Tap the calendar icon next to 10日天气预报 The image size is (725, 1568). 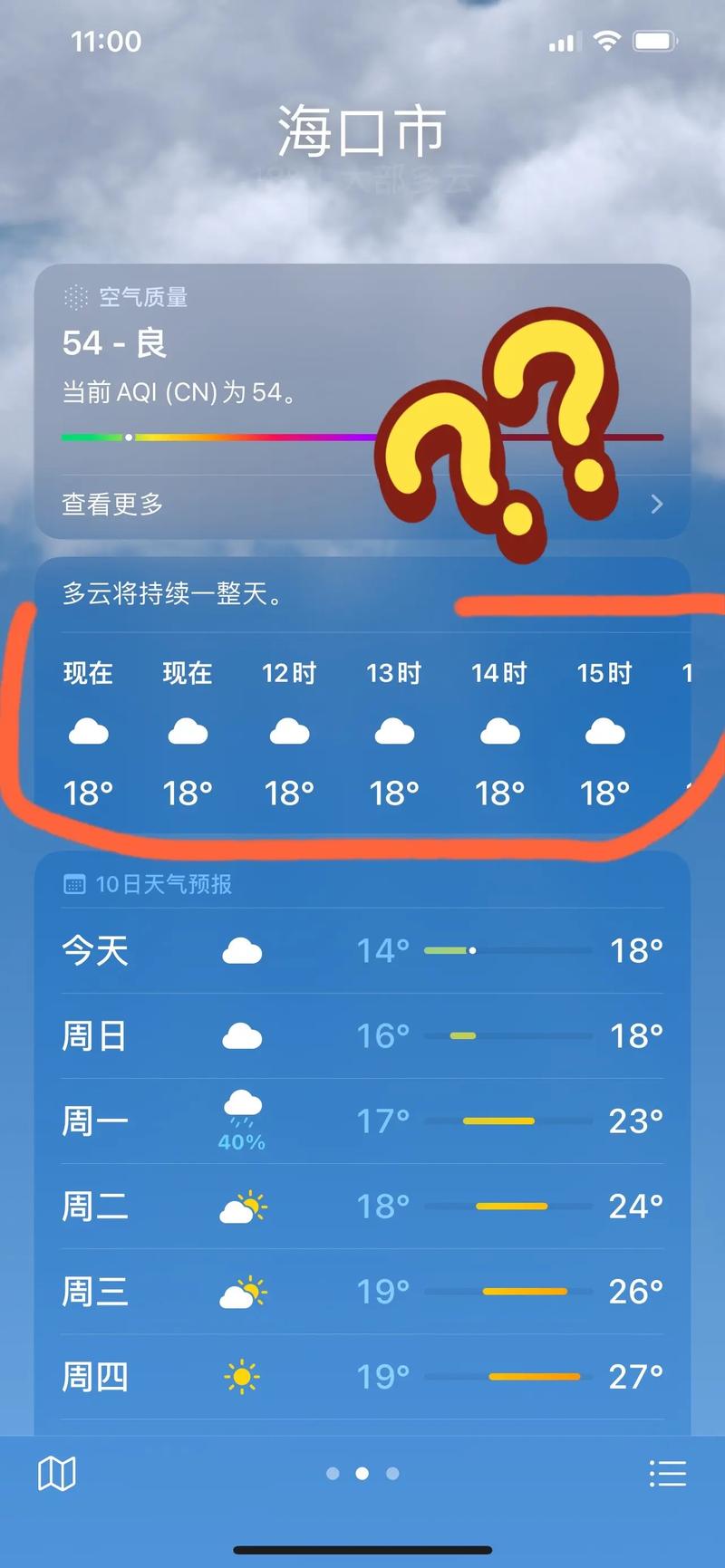point(73,883)
